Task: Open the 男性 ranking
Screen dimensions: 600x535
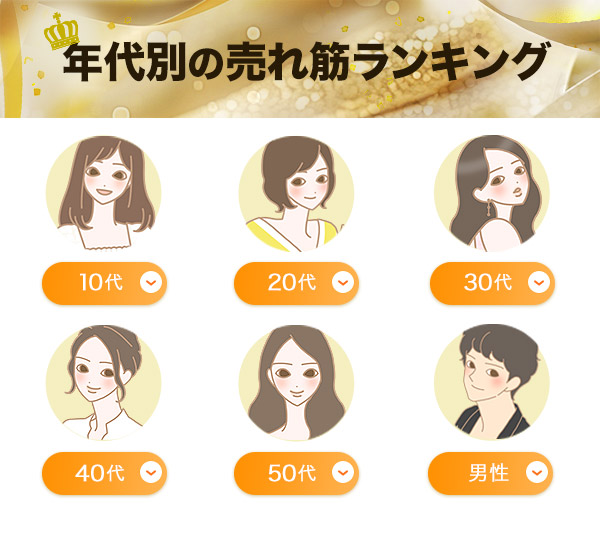Action: click(491, 473)
